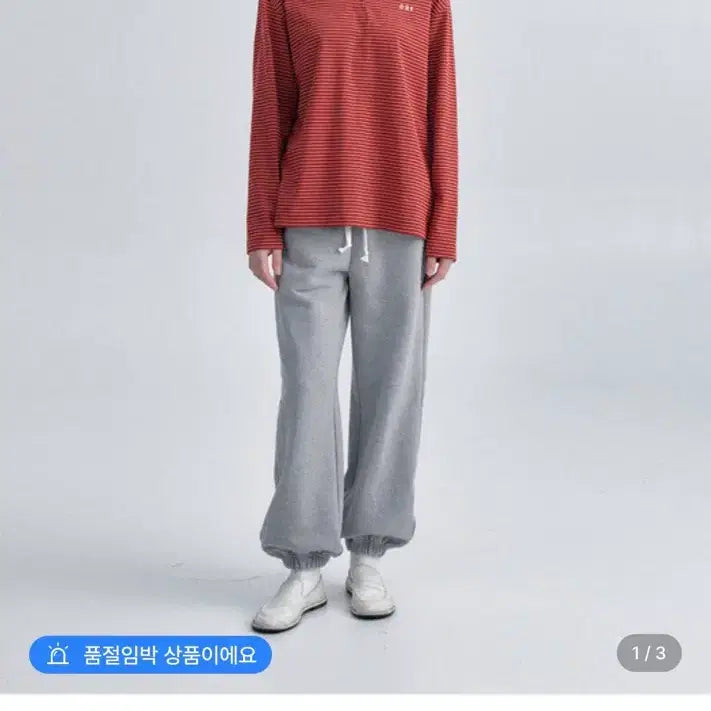This screenshot has height=711, width=711.
Task: Tap the 1 / 3 image page indicator
Action: [x=648, y=654]
